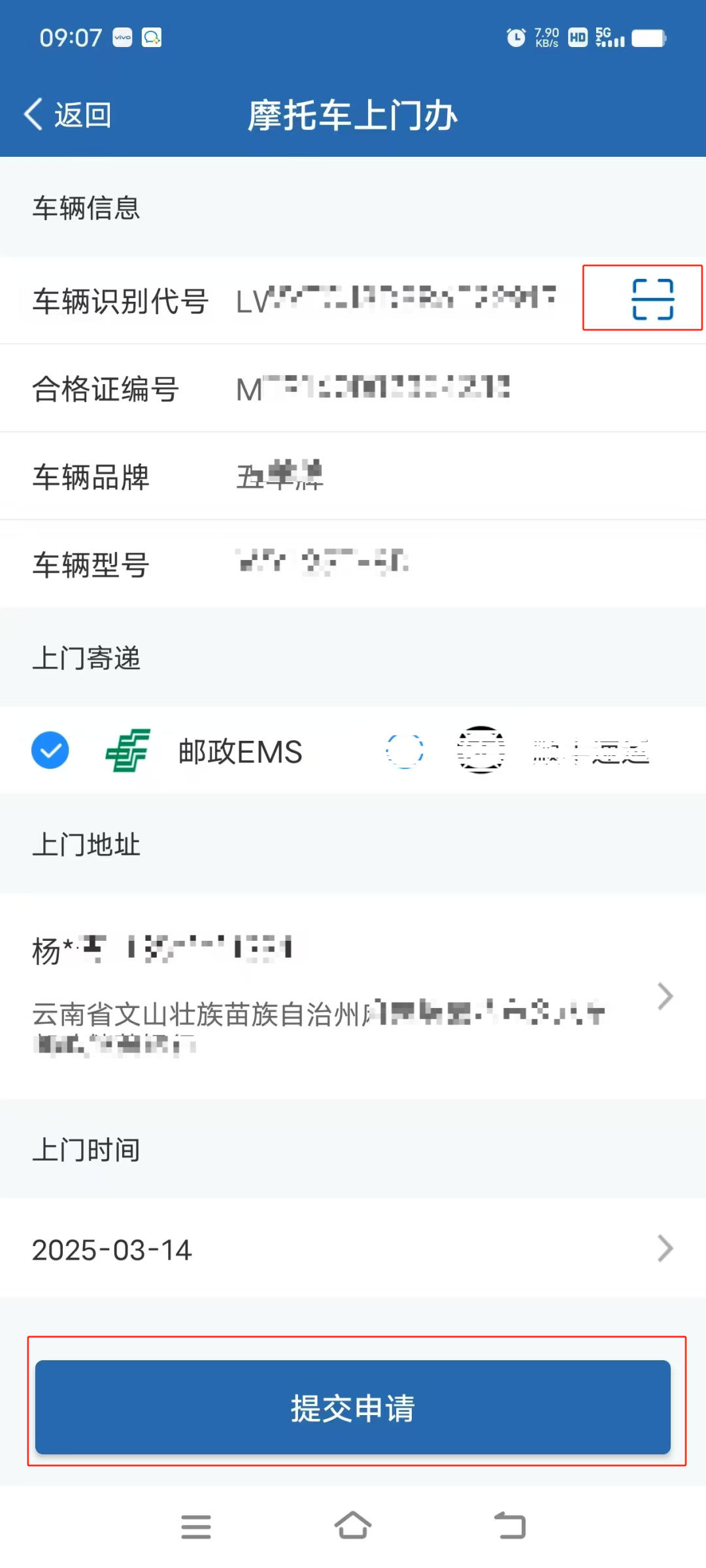Go to the system home screen
Screen dimensions: 706x1568
[353, 1526]
